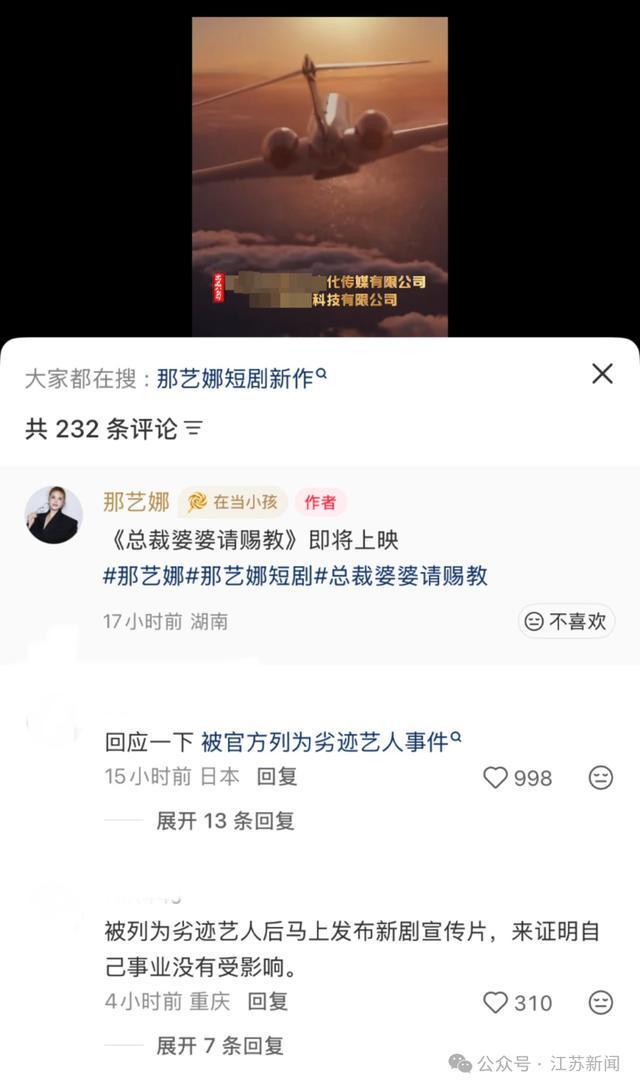The width and height of the screenshot is (640, 1089).
Task: Expand 7 replies
Action: coord(220,1046)
